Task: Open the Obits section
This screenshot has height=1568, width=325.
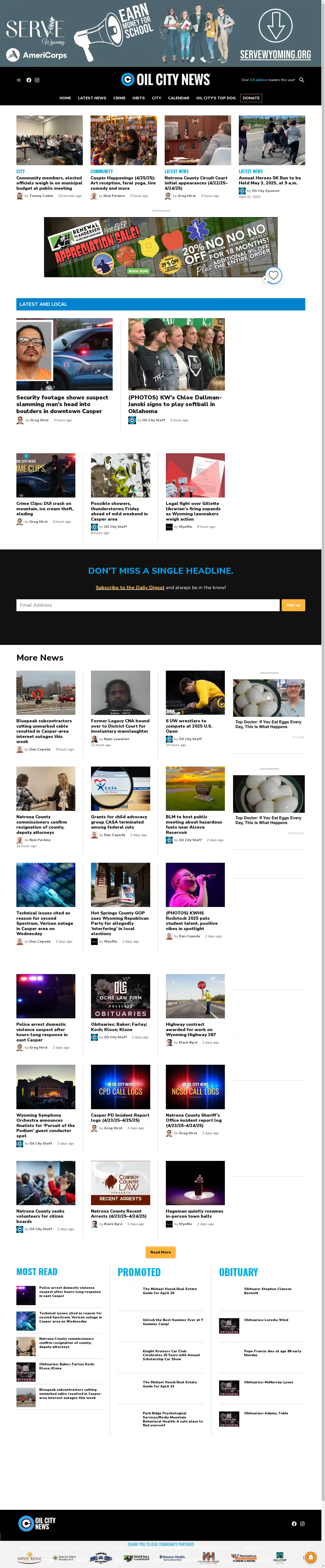Action: [x=138, y=98]
